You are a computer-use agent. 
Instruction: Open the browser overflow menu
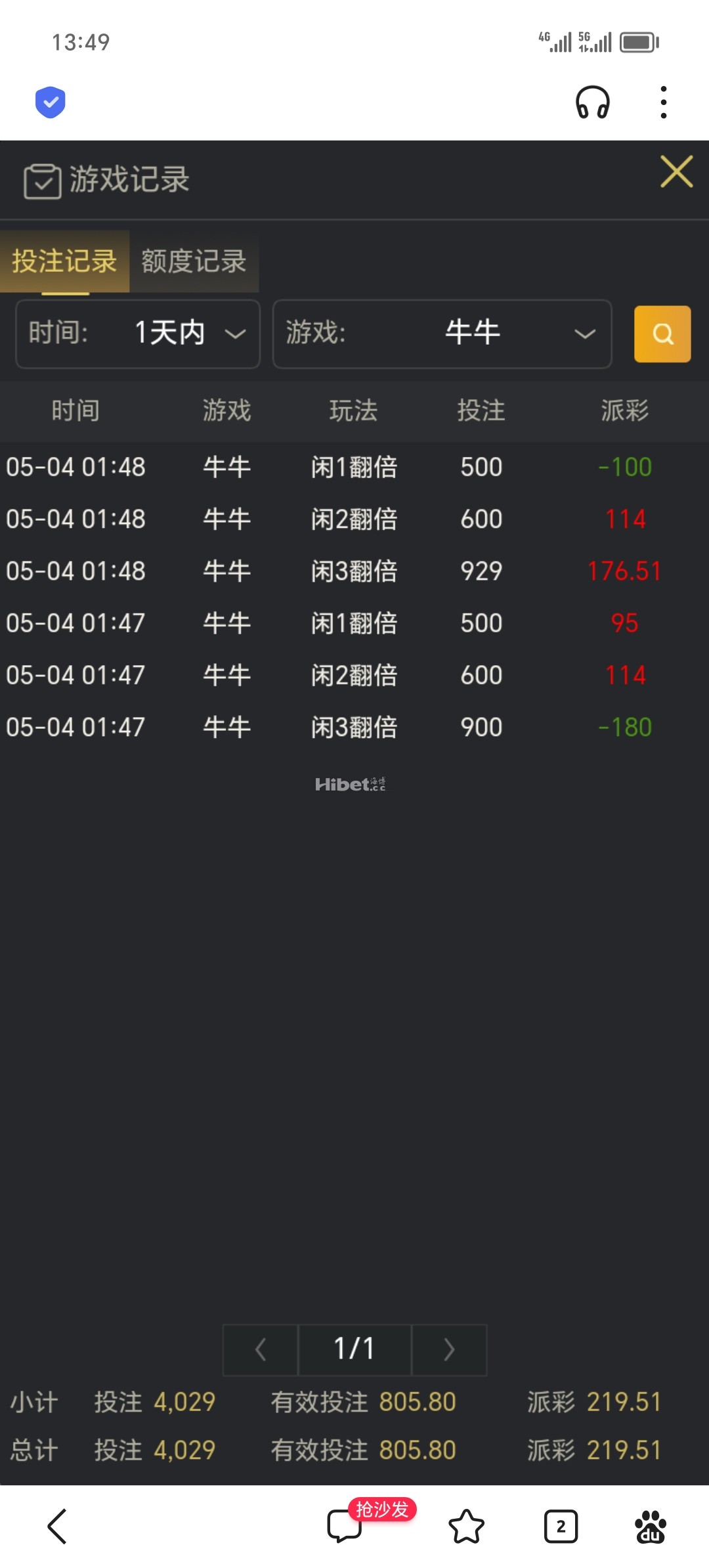pos(664,102)
